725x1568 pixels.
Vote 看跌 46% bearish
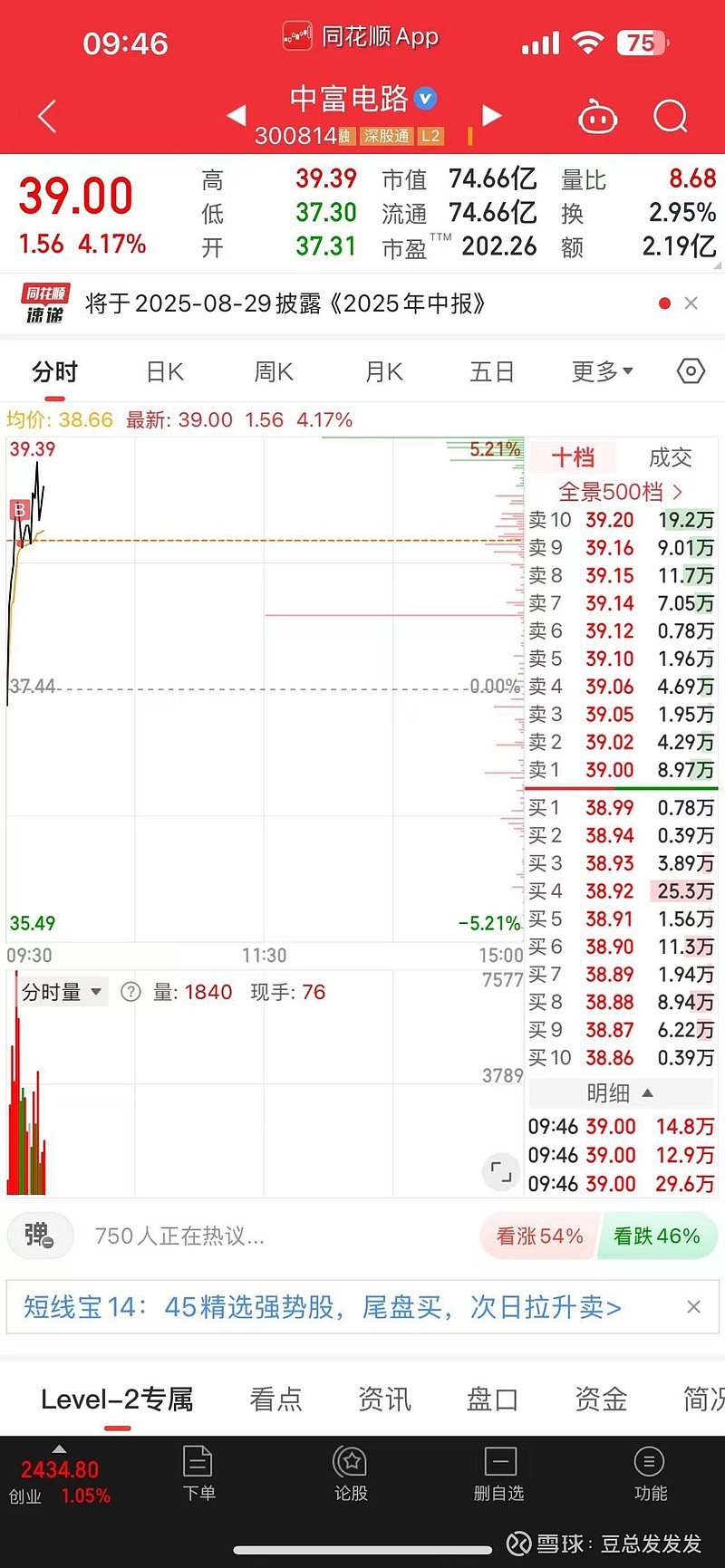tap(657, 1236)
